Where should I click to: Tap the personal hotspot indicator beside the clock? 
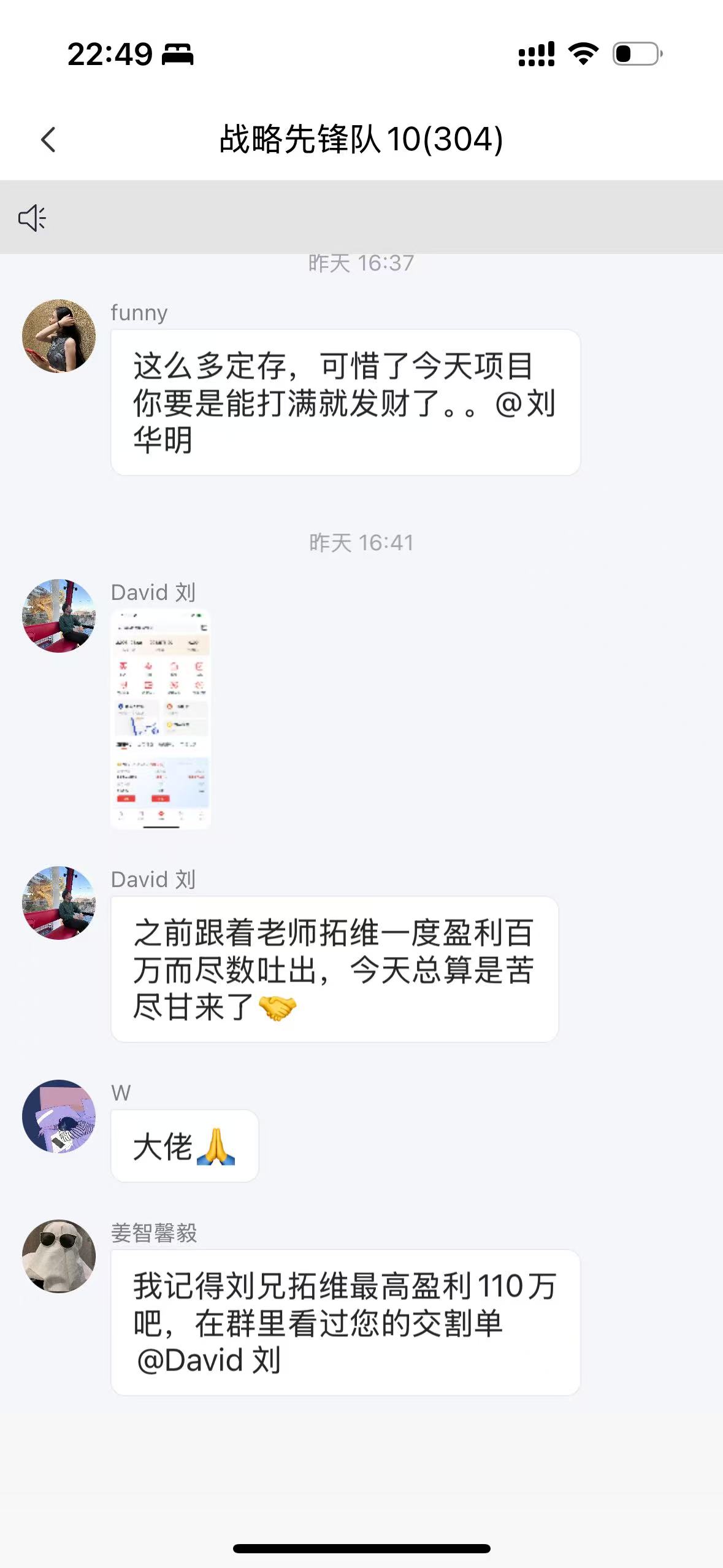178,55
